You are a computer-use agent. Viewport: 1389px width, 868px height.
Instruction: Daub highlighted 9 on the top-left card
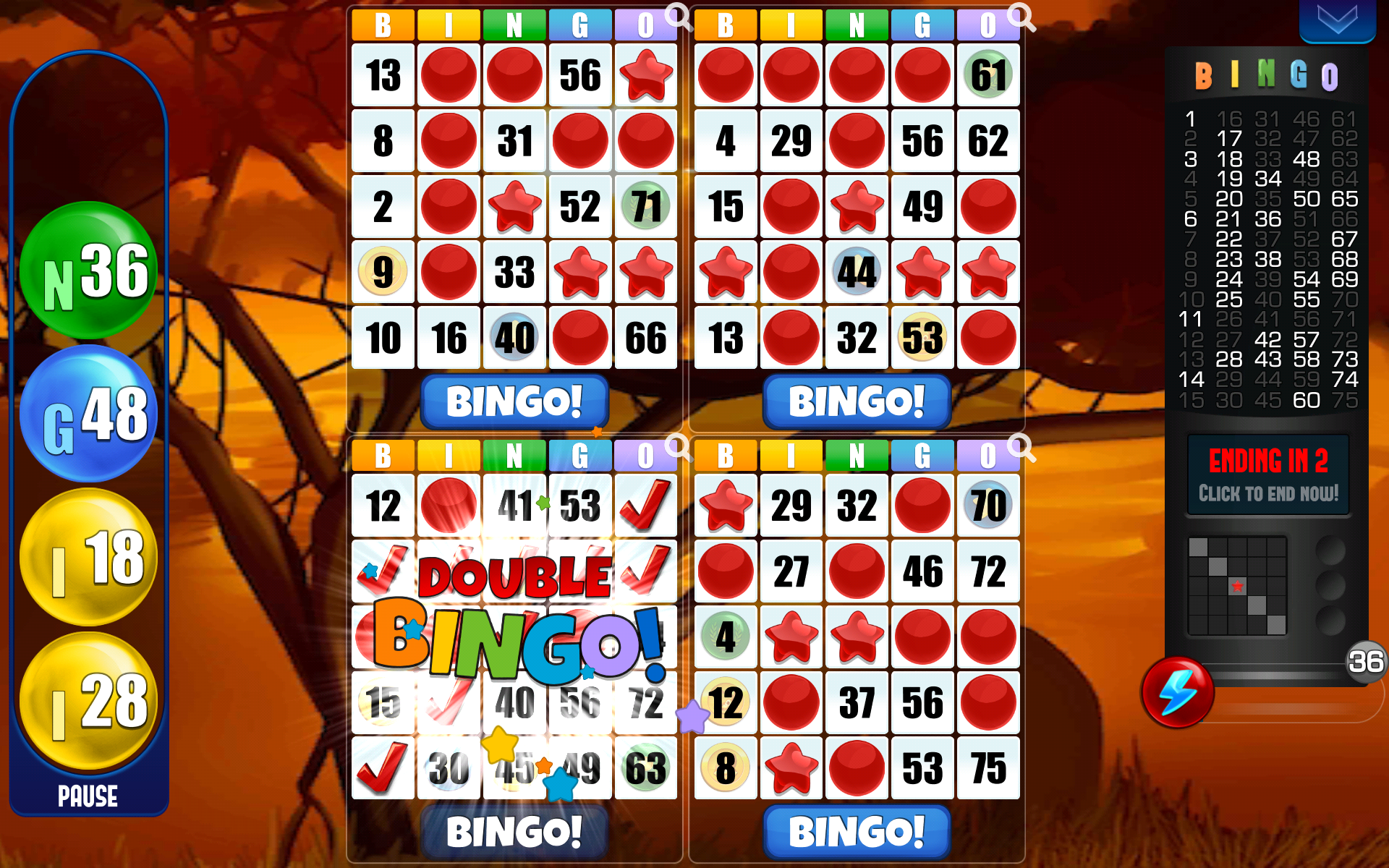tap(383, 272)
